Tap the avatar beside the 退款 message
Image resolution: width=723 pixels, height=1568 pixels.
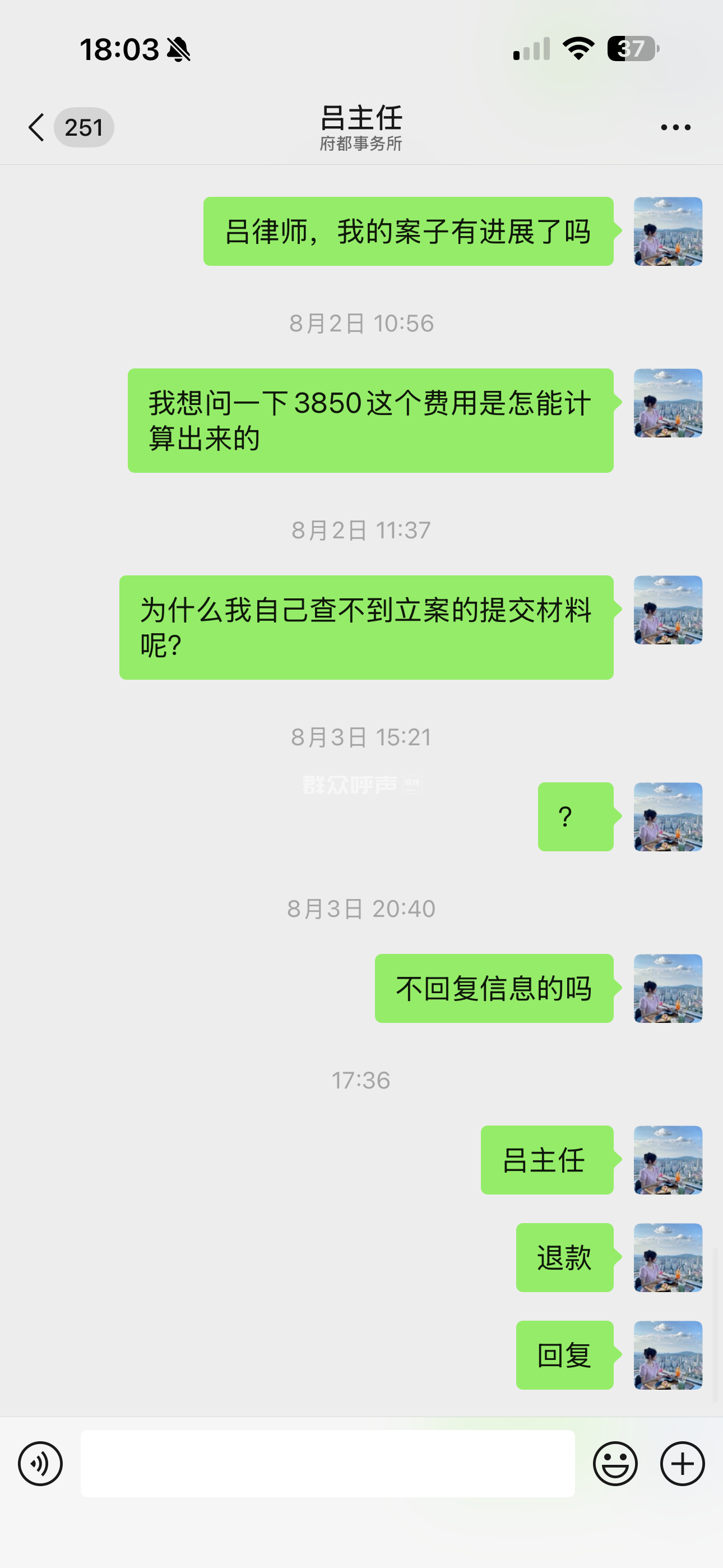pyautogui.click(x=668, y=1257)
